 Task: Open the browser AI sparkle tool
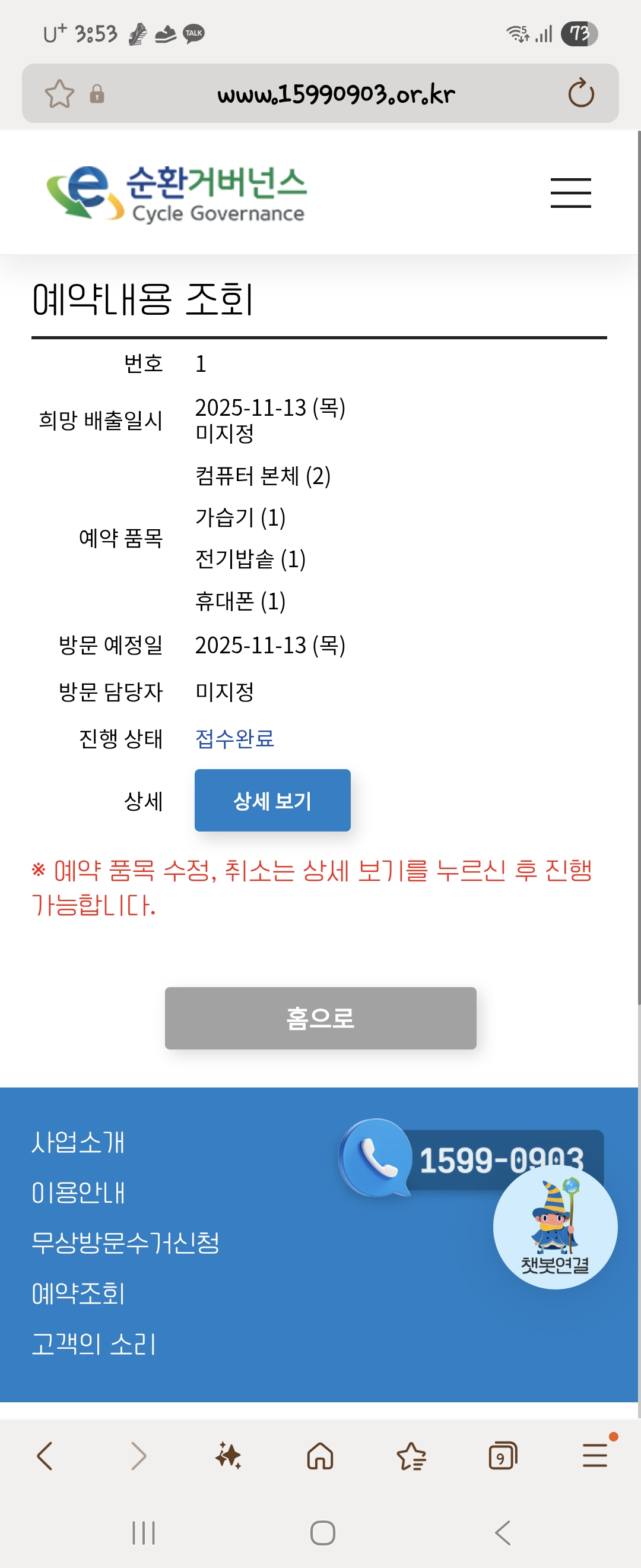pyautogui.click(x=228, y=1456)
